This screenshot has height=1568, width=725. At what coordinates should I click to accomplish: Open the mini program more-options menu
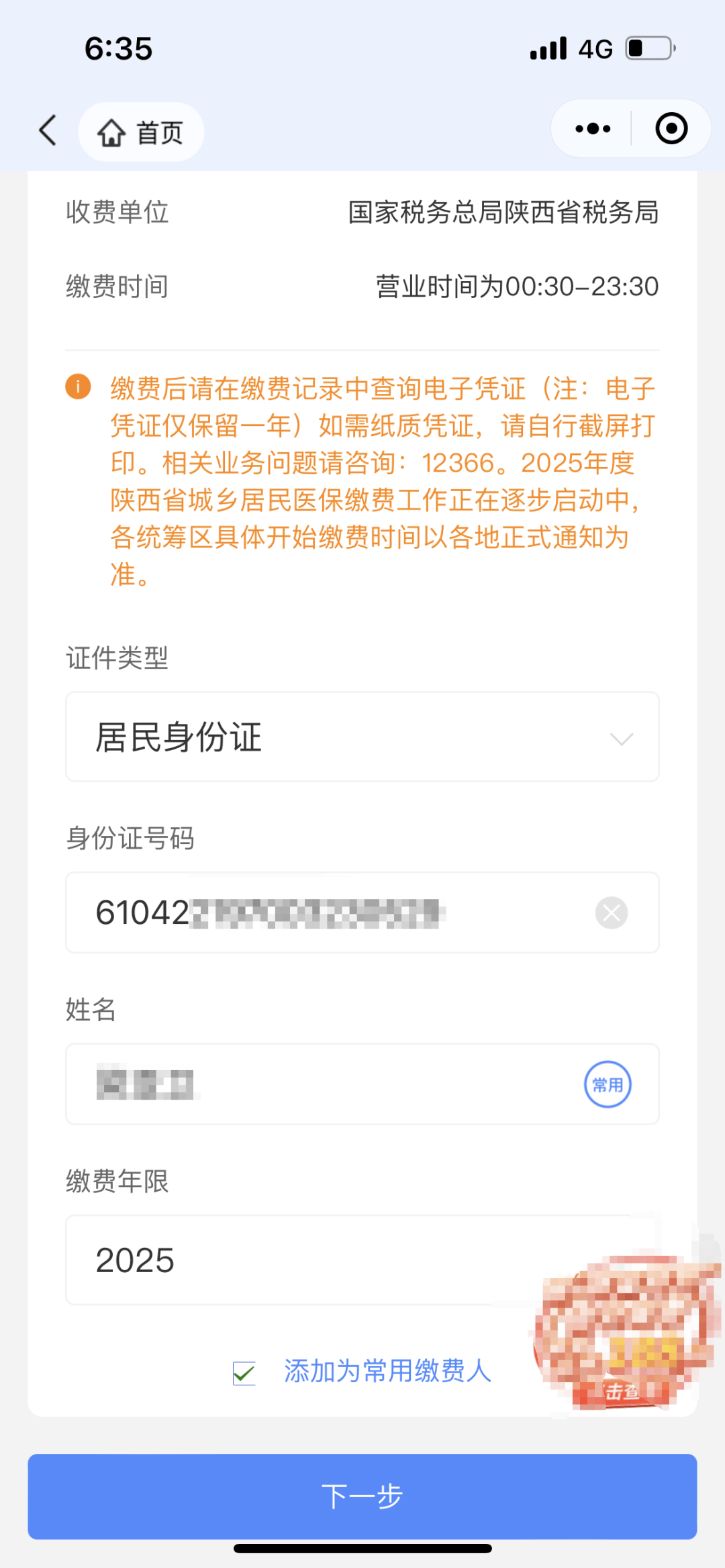[593, 129]
